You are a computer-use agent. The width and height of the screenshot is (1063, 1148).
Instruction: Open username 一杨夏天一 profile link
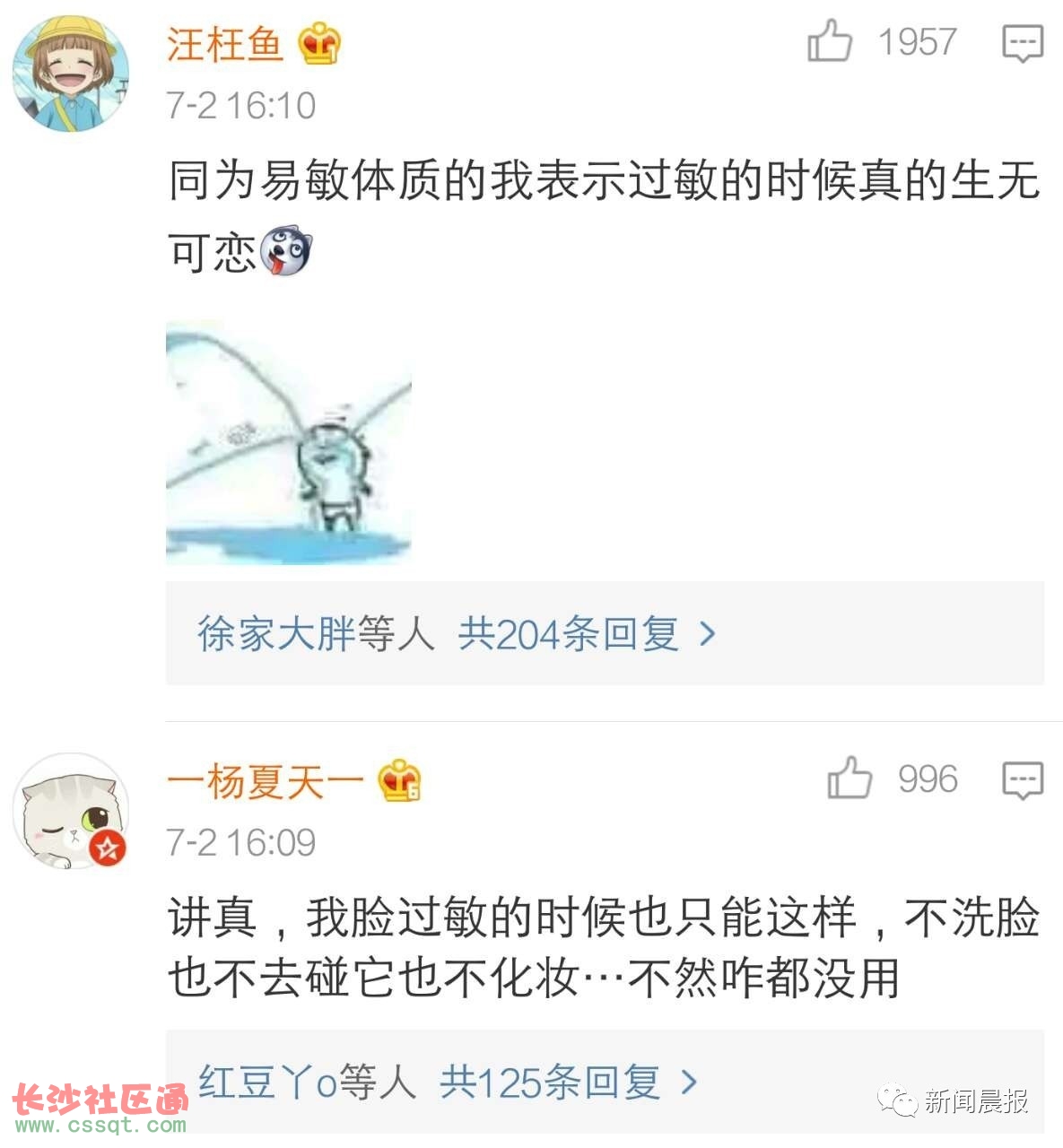(x=265, y=781)
